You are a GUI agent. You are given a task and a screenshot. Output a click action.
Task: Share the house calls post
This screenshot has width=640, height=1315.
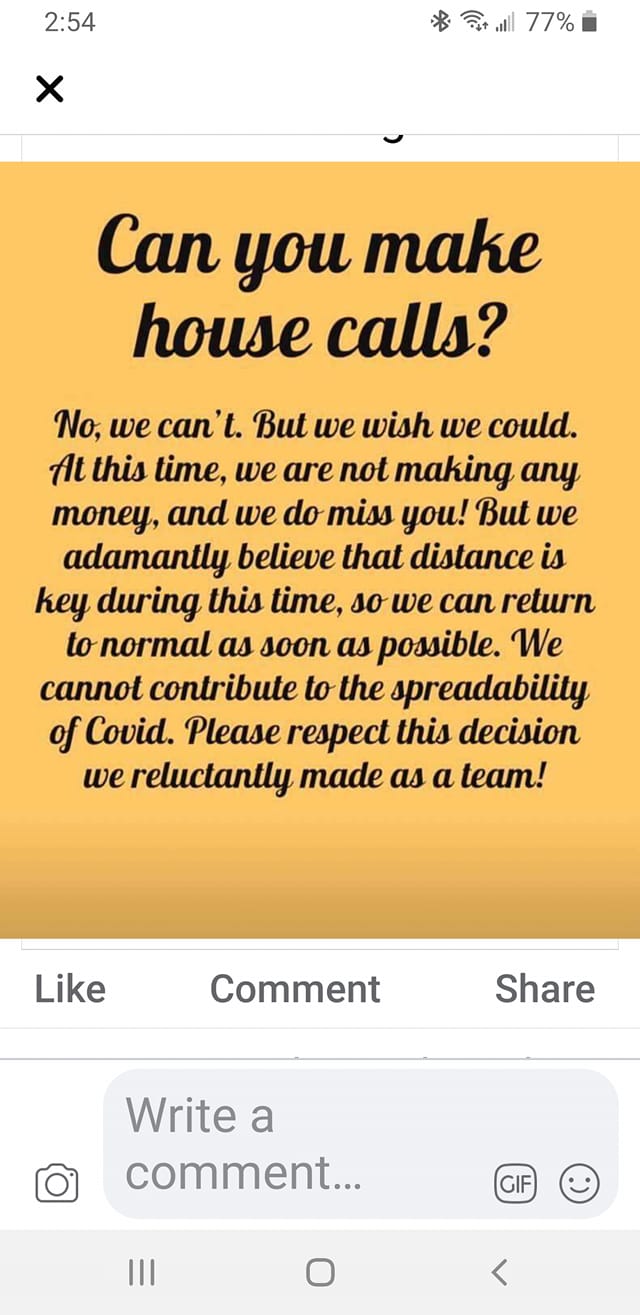point(544,989)
